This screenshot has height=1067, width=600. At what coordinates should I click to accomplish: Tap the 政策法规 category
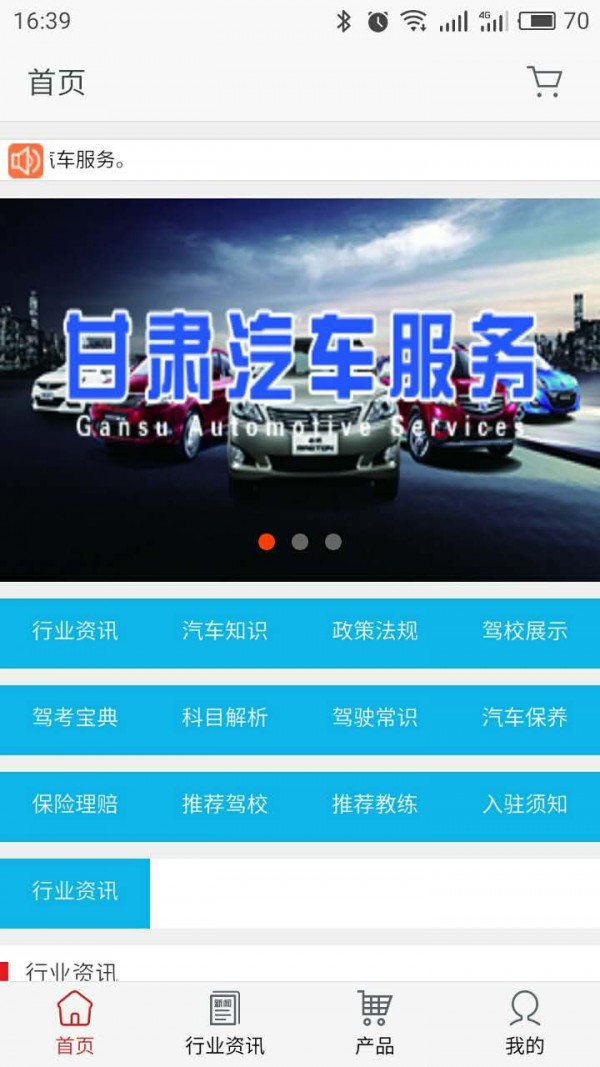click(x=375, y=632)
